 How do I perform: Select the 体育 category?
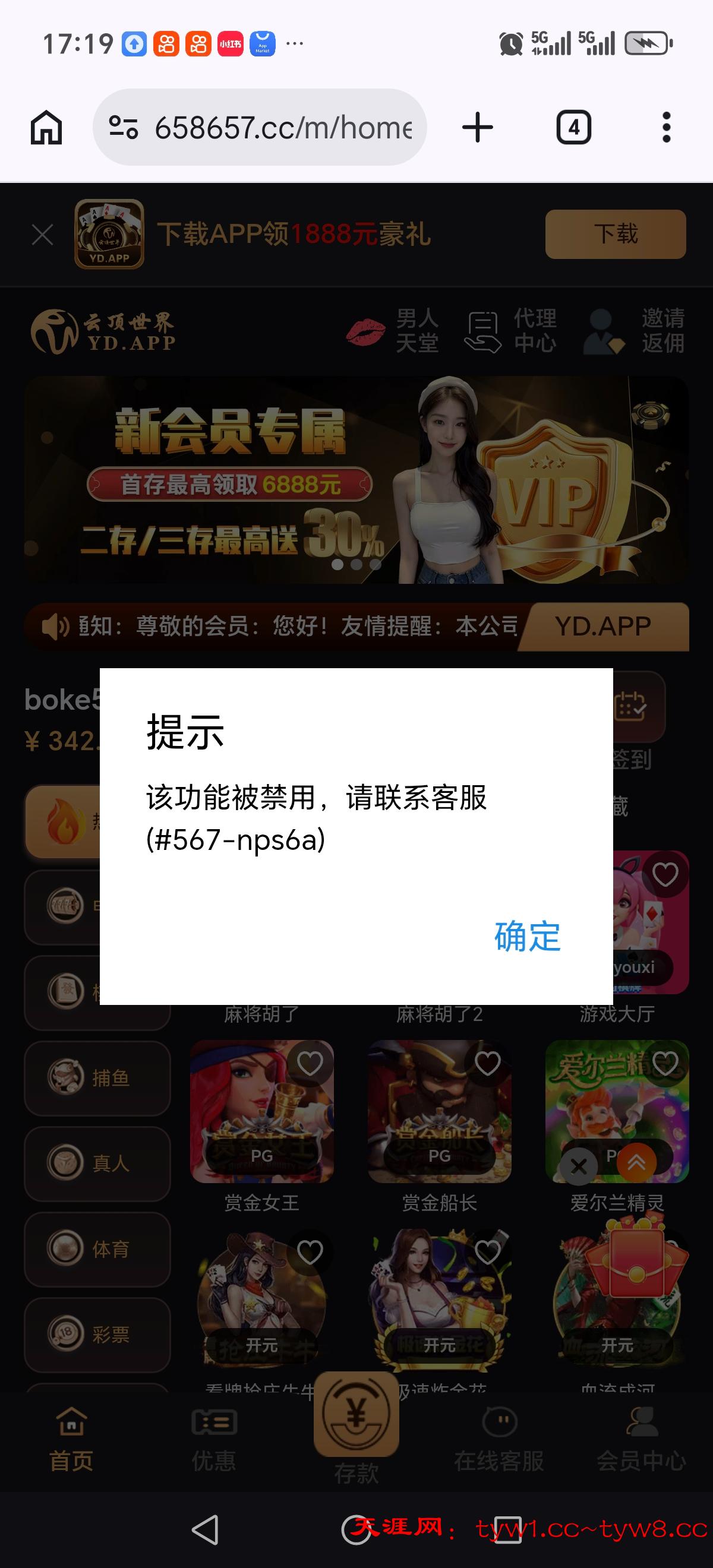click(97, 1249)
